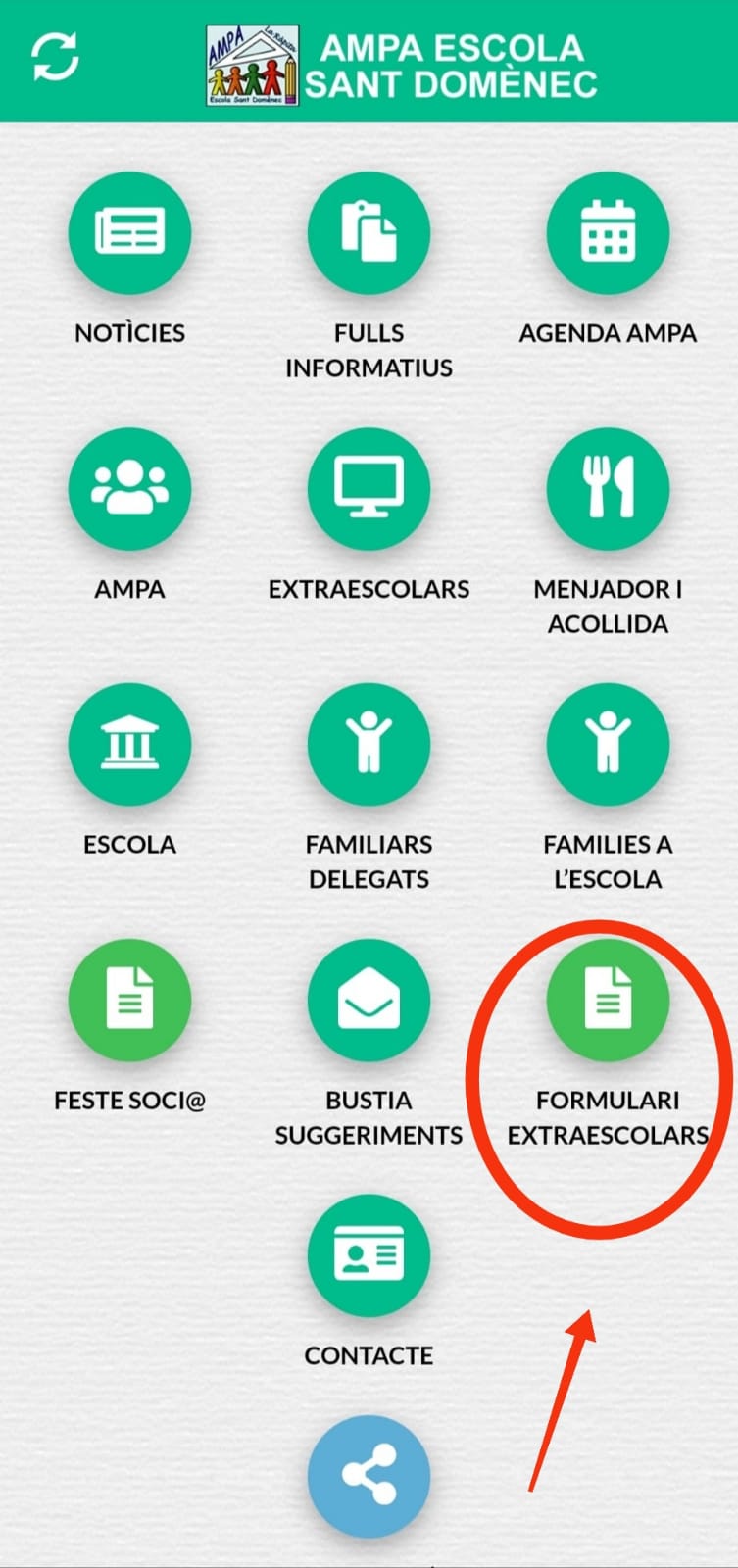View the Agenda AMPA calendar
The height and width of the screenshot is (1568, 738).
(608, 232)
